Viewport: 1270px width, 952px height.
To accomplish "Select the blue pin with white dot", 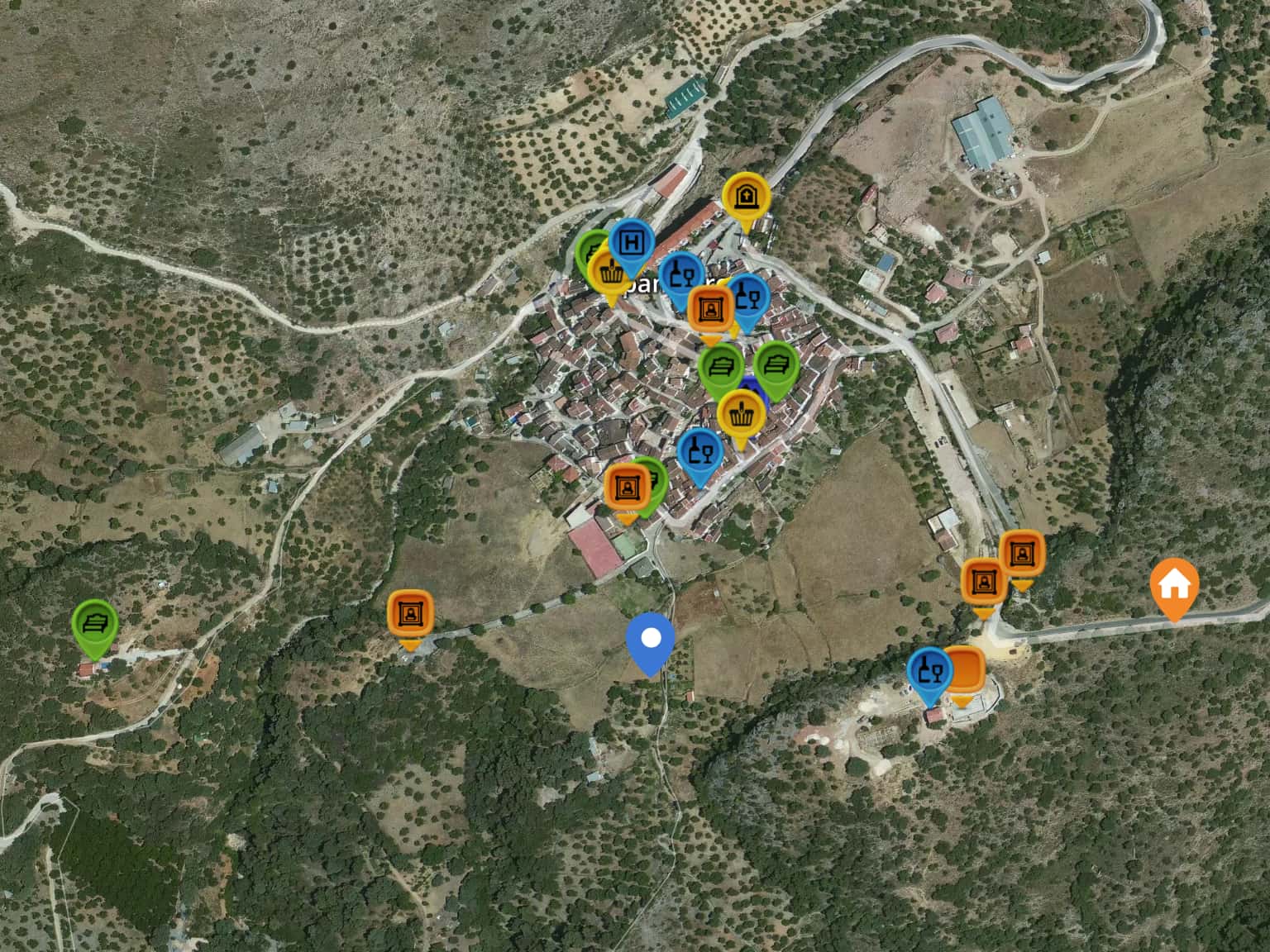I will coord(651,640).
